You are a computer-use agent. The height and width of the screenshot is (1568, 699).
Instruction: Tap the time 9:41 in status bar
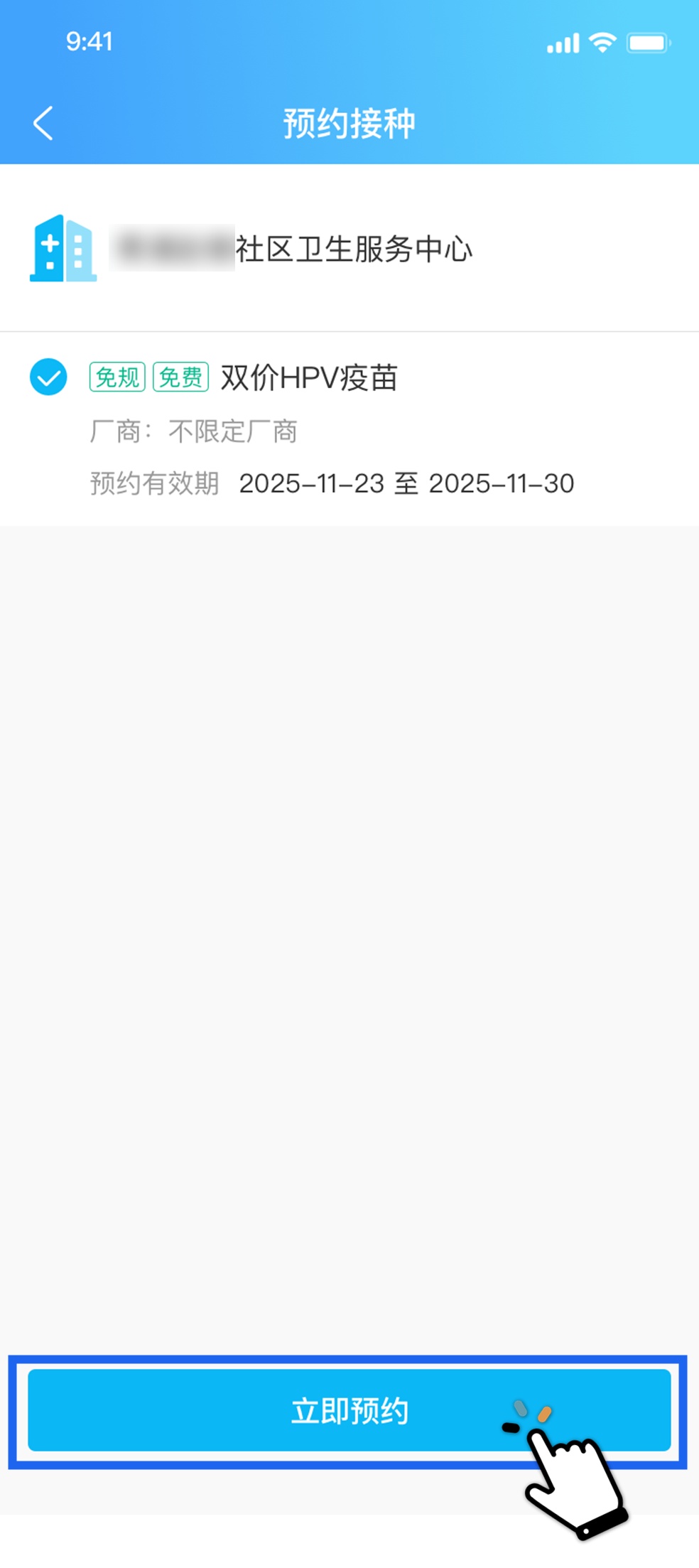pos(89,41)
